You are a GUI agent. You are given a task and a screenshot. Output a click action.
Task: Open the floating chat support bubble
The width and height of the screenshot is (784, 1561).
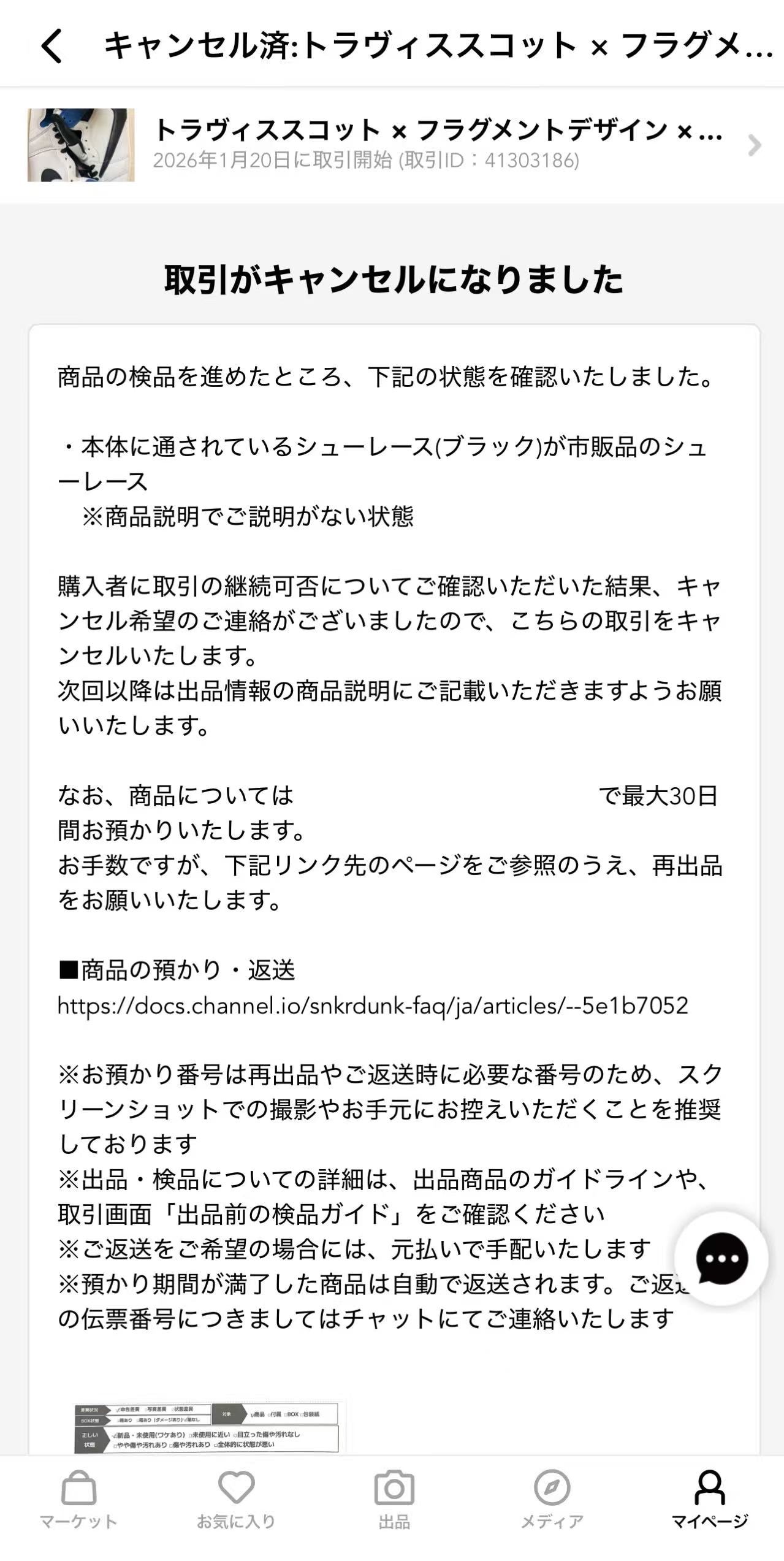pos(721,1259)
